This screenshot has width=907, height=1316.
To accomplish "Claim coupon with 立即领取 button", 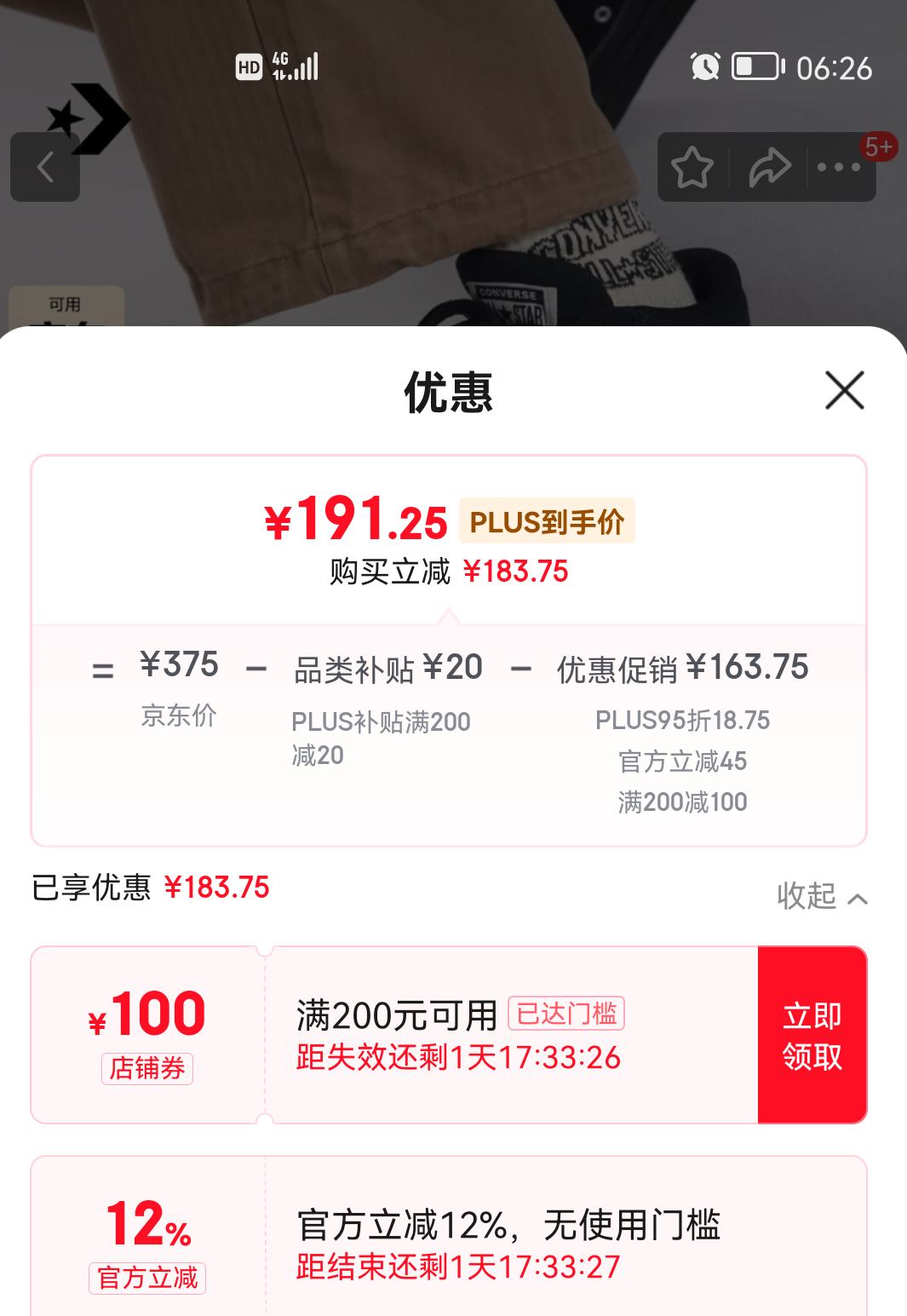I will (x=812, y=1033).
